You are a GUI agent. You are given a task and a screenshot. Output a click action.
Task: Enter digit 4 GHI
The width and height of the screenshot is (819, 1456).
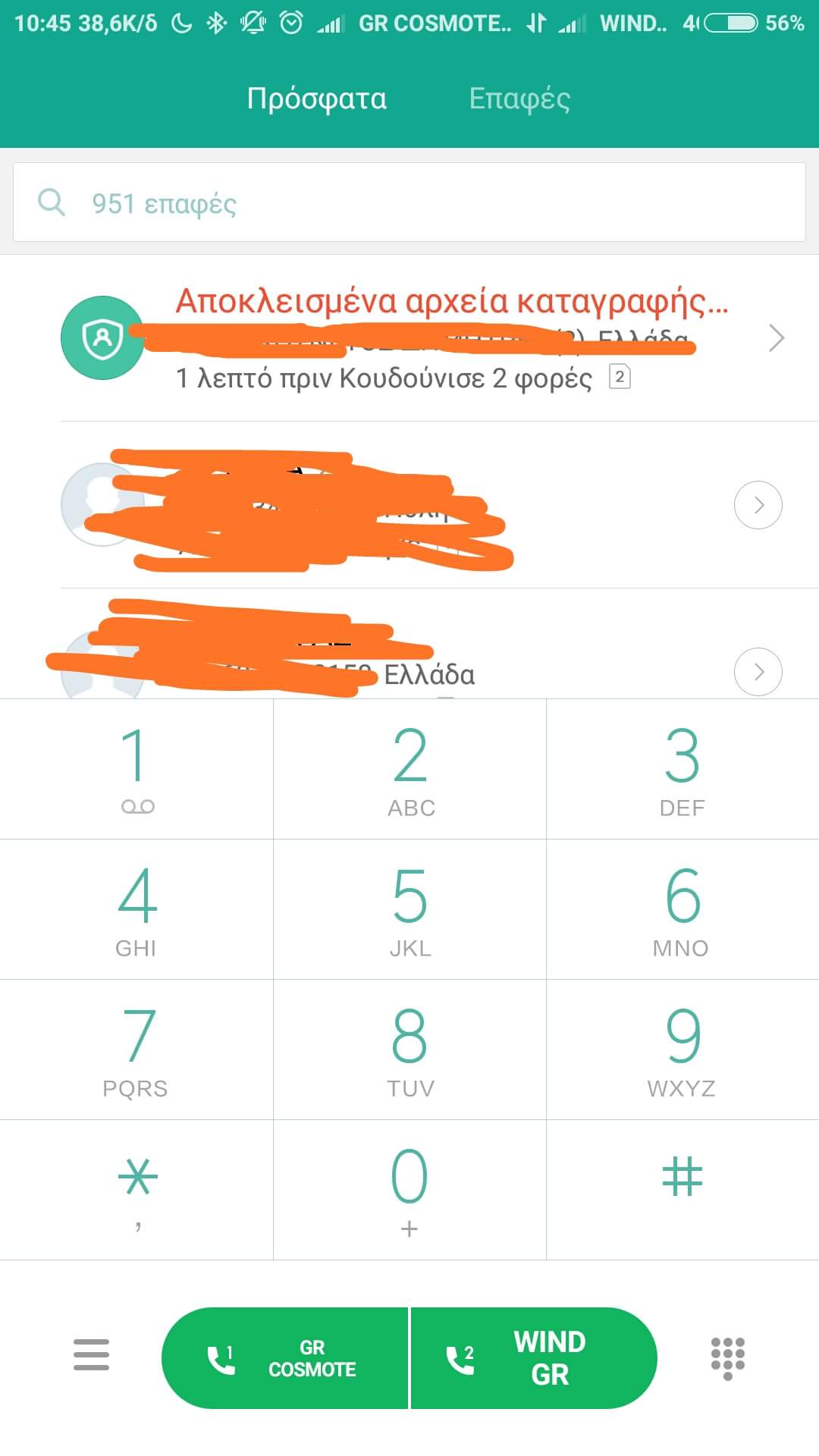tap(136, 908)
